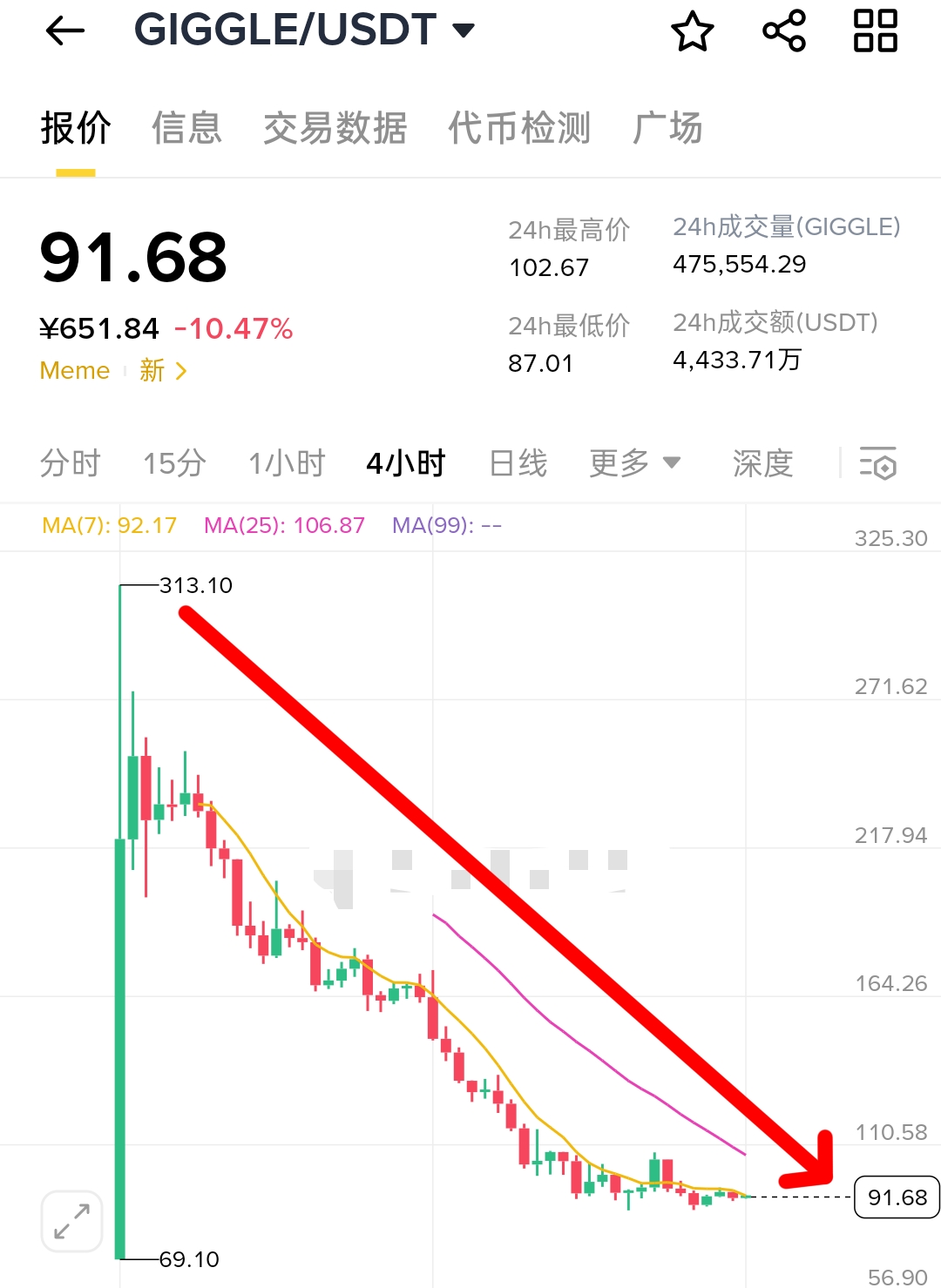Open the 代币检测 tab

(519, 128)
